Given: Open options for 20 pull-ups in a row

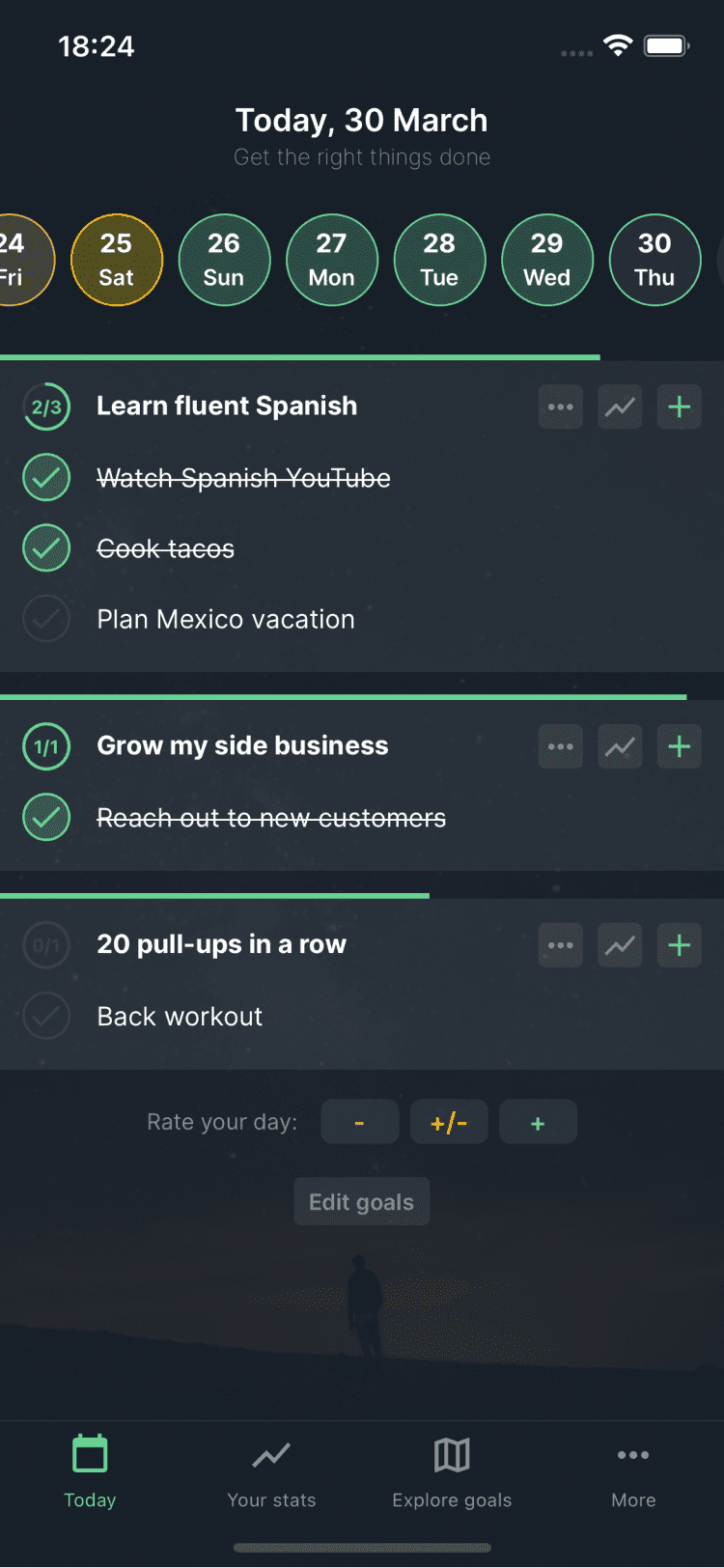Looking at the screenshot, I should point(560,945).
